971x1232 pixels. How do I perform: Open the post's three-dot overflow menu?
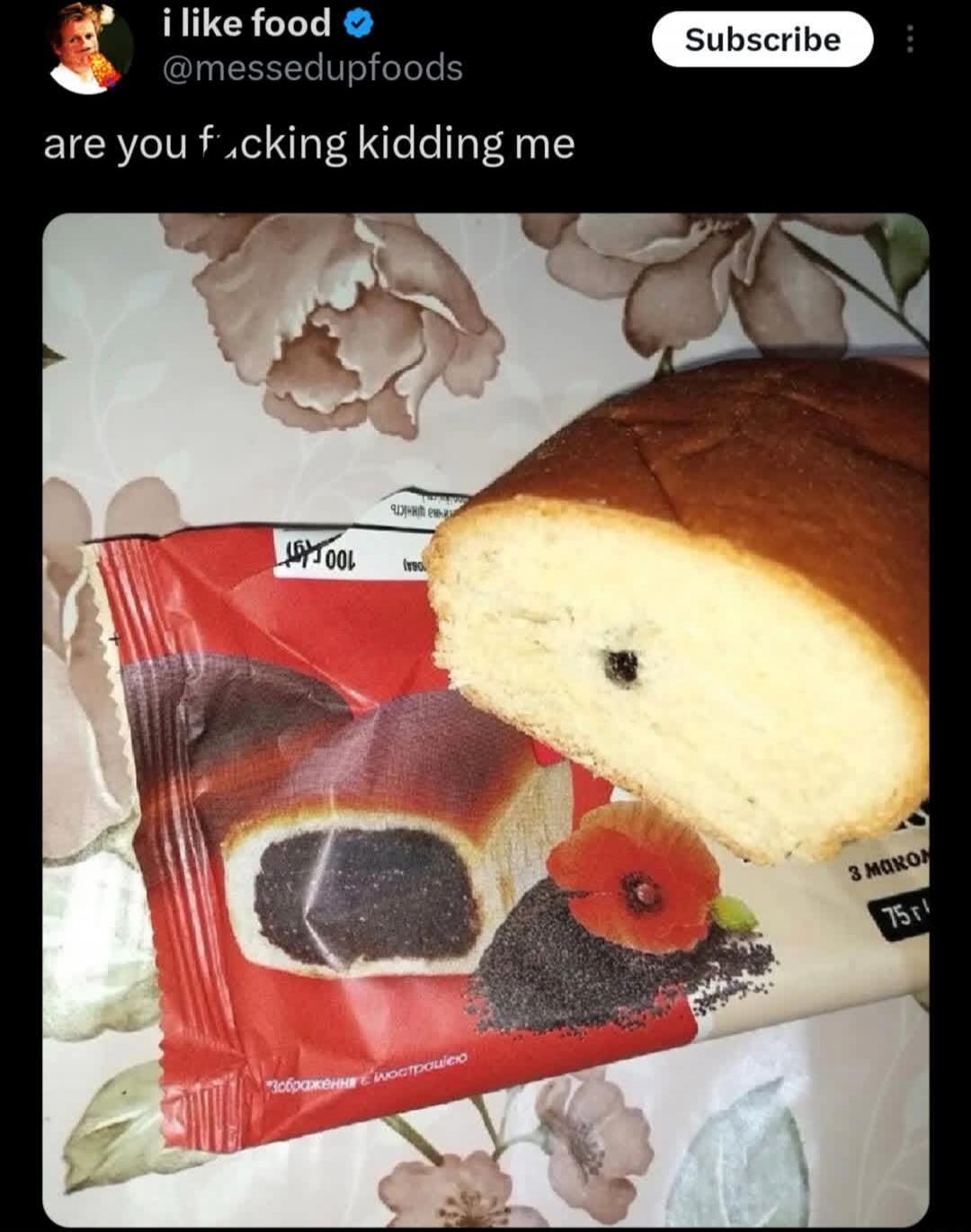(909, 40)
